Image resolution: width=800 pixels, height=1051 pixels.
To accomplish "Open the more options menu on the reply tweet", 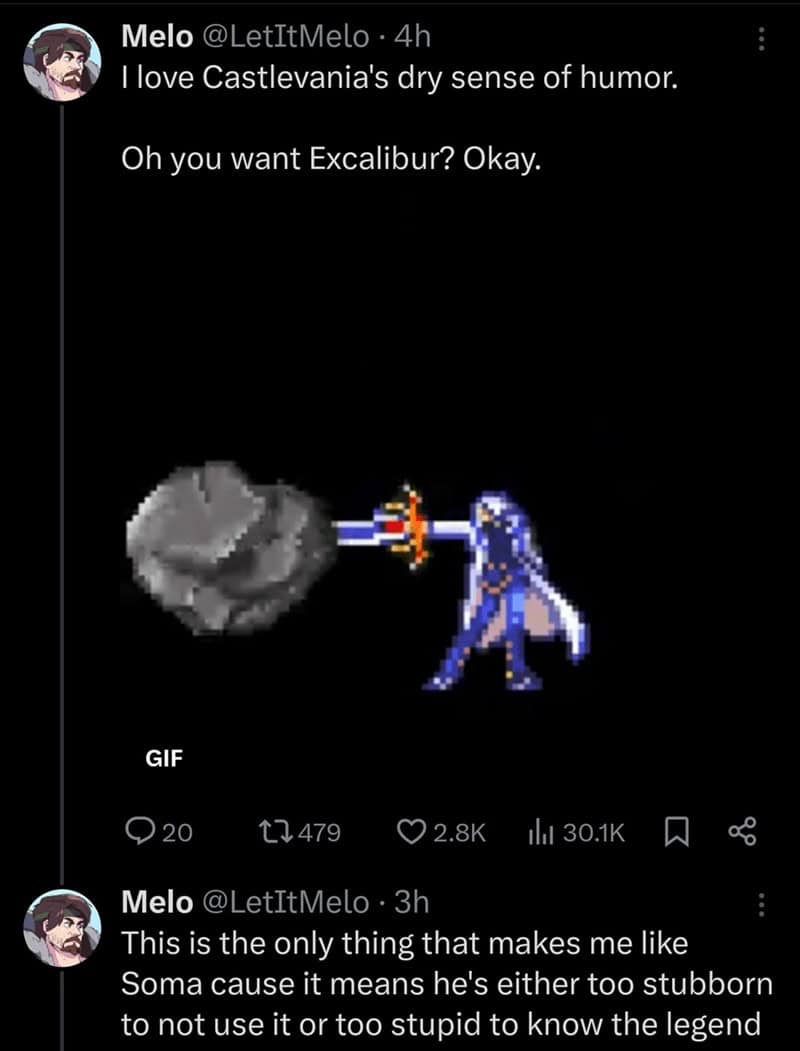I will tap(764, 905).
